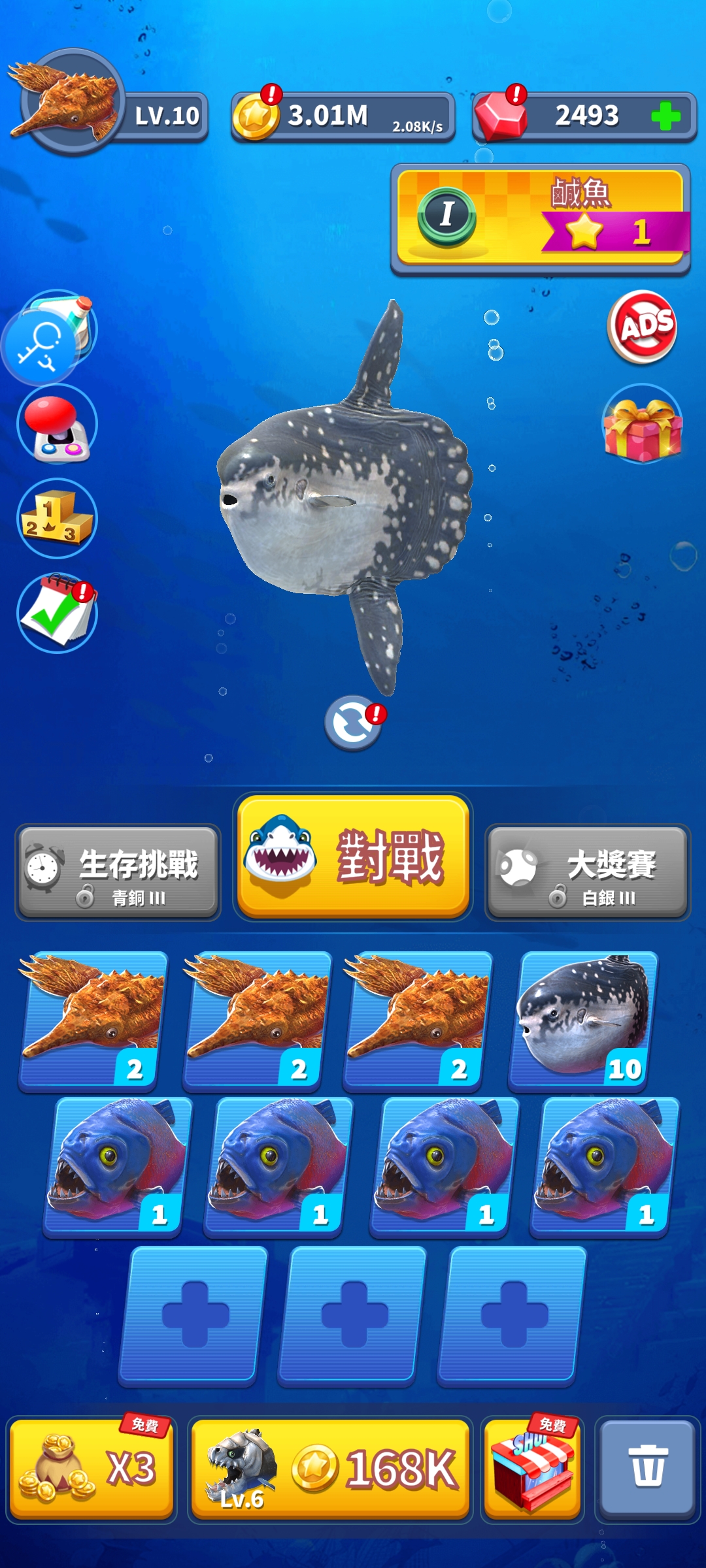The height and width of the screenshot is (1568, 706).
Task: Open the gift box reward
Action: (642, 425)
